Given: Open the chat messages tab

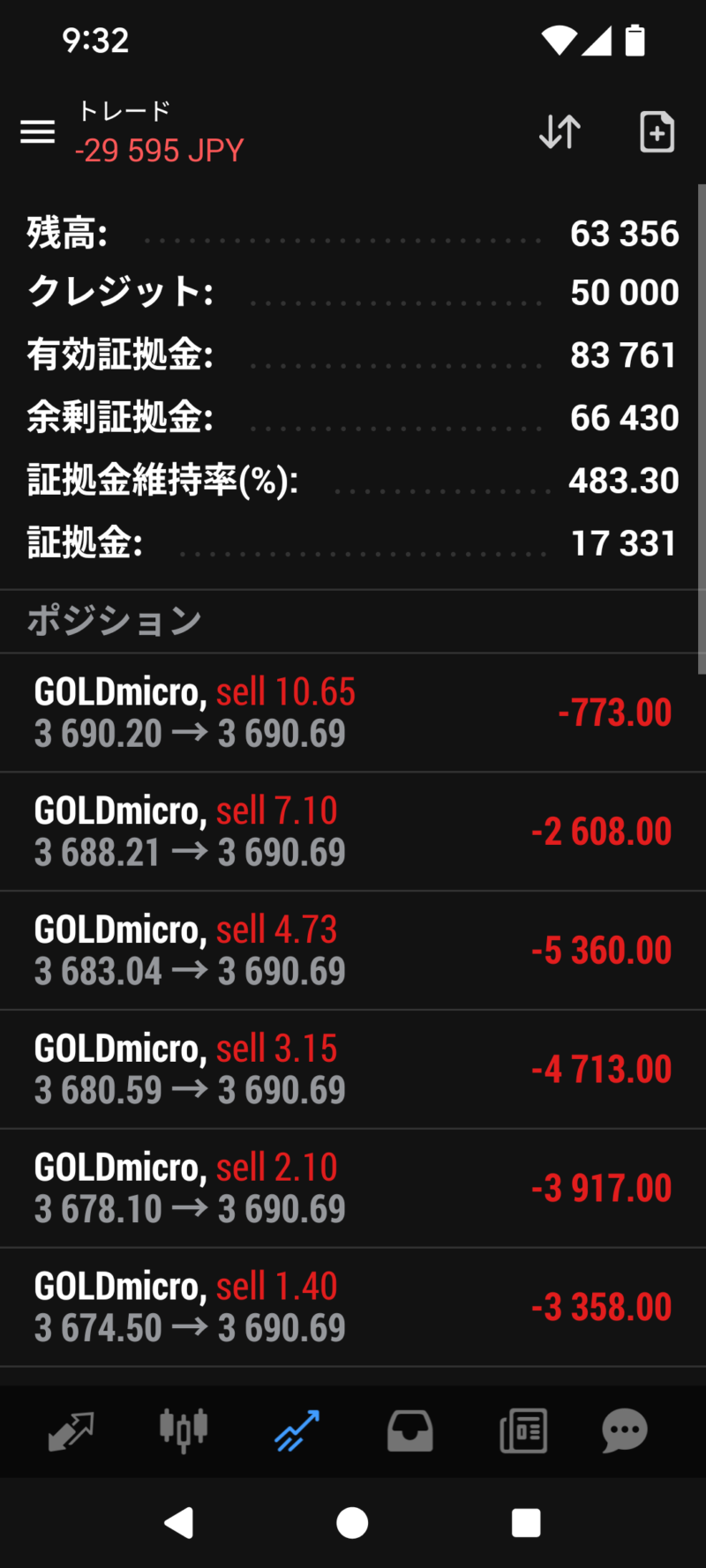Looking at the screenshot, I should point(625,1430).
